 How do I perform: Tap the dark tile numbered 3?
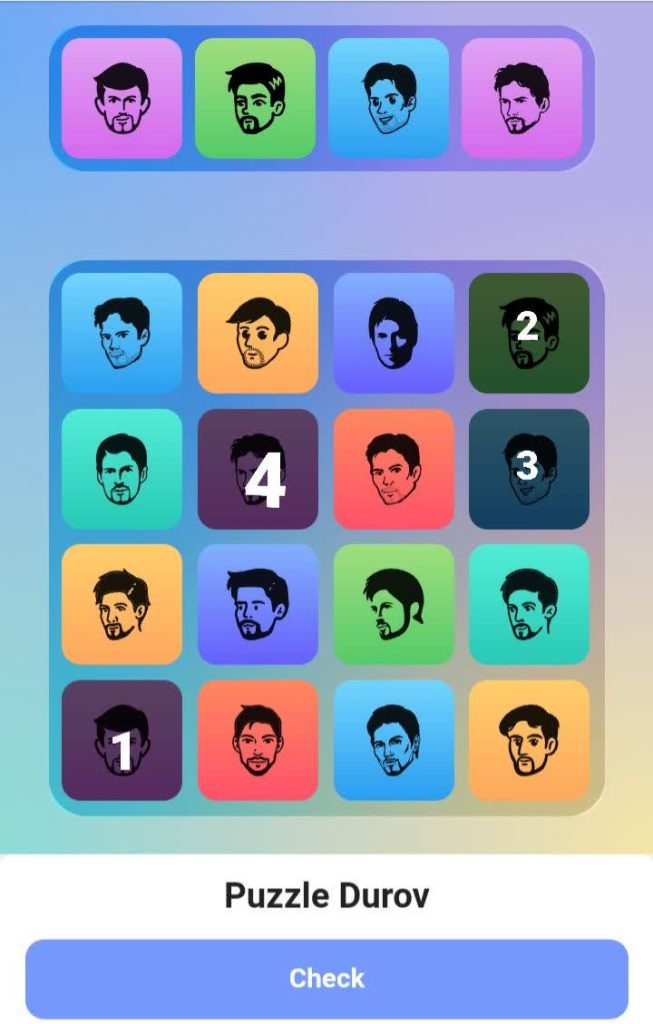(529, 469)
